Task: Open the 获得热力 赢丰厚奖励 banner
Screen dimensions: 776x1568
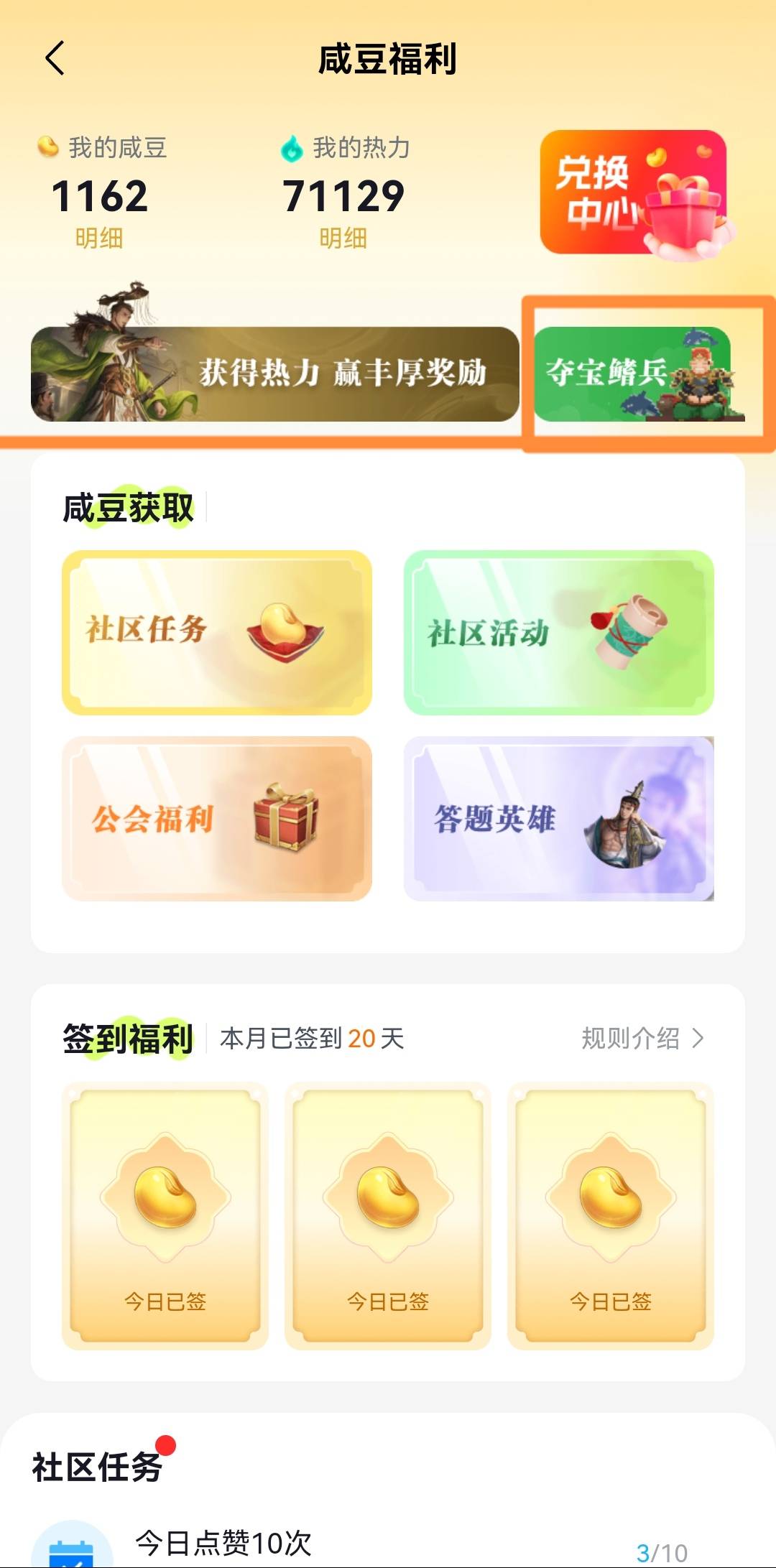Action: [274, 374]
